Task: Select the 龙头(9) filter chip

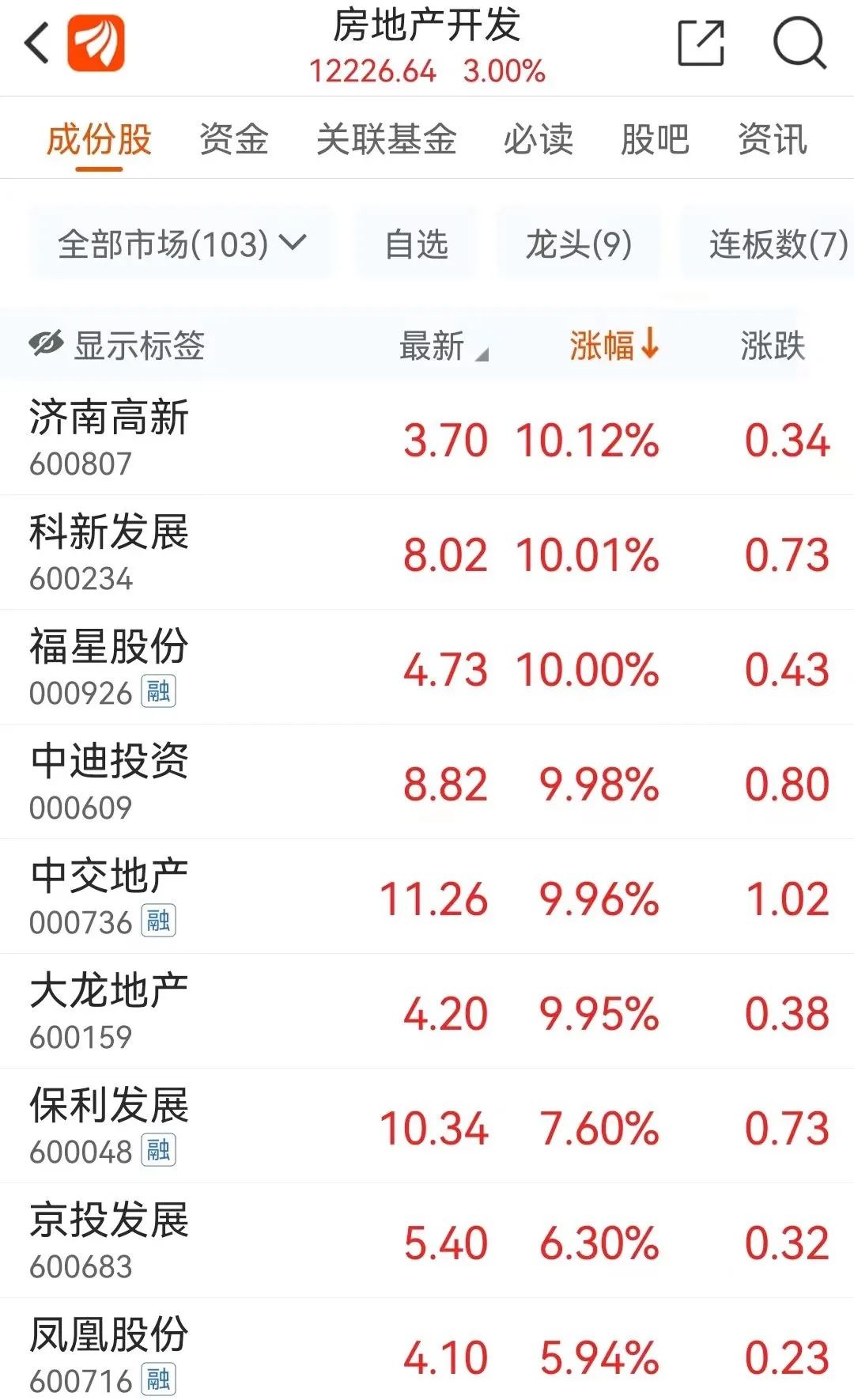Action: [579, 244]
